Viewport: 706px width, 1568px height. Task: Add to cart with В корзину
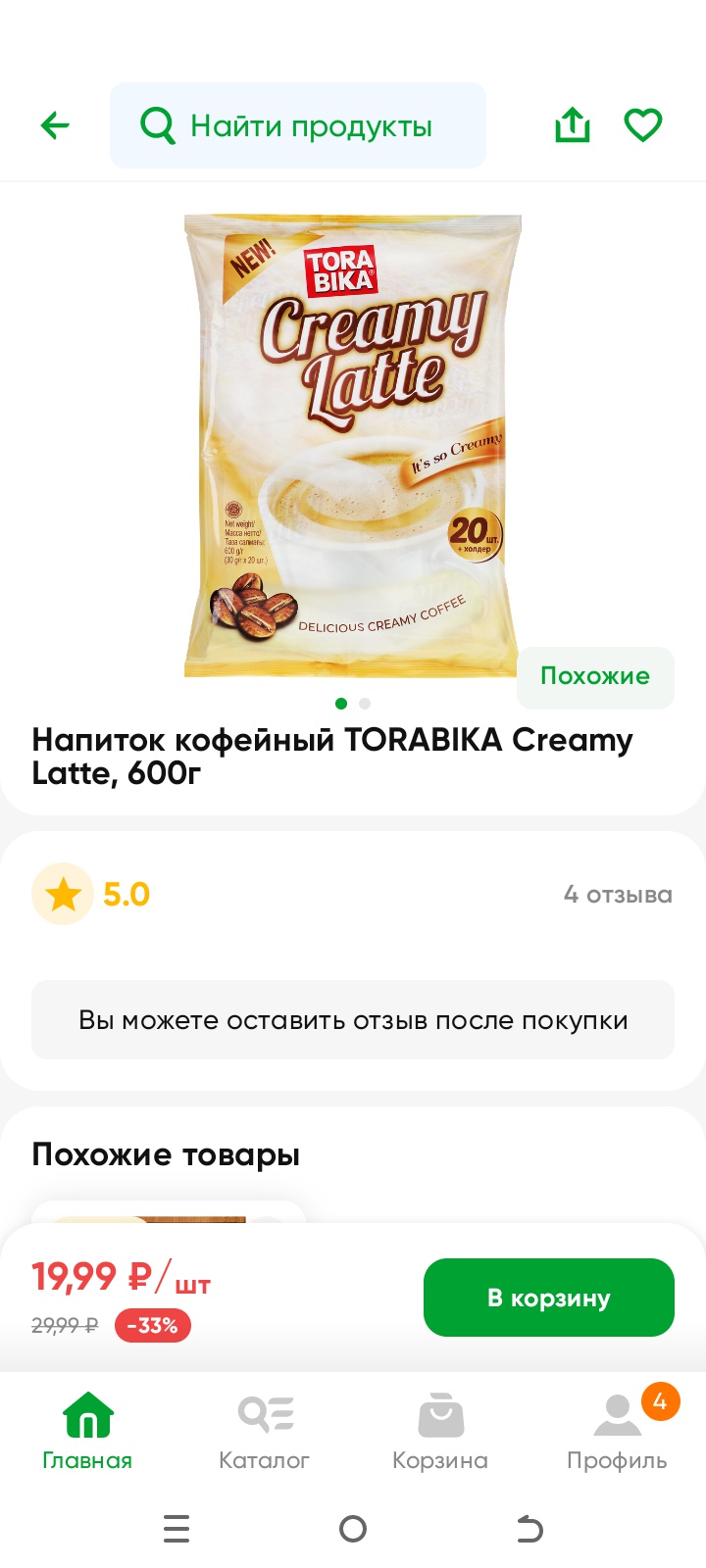(548, 1298)
